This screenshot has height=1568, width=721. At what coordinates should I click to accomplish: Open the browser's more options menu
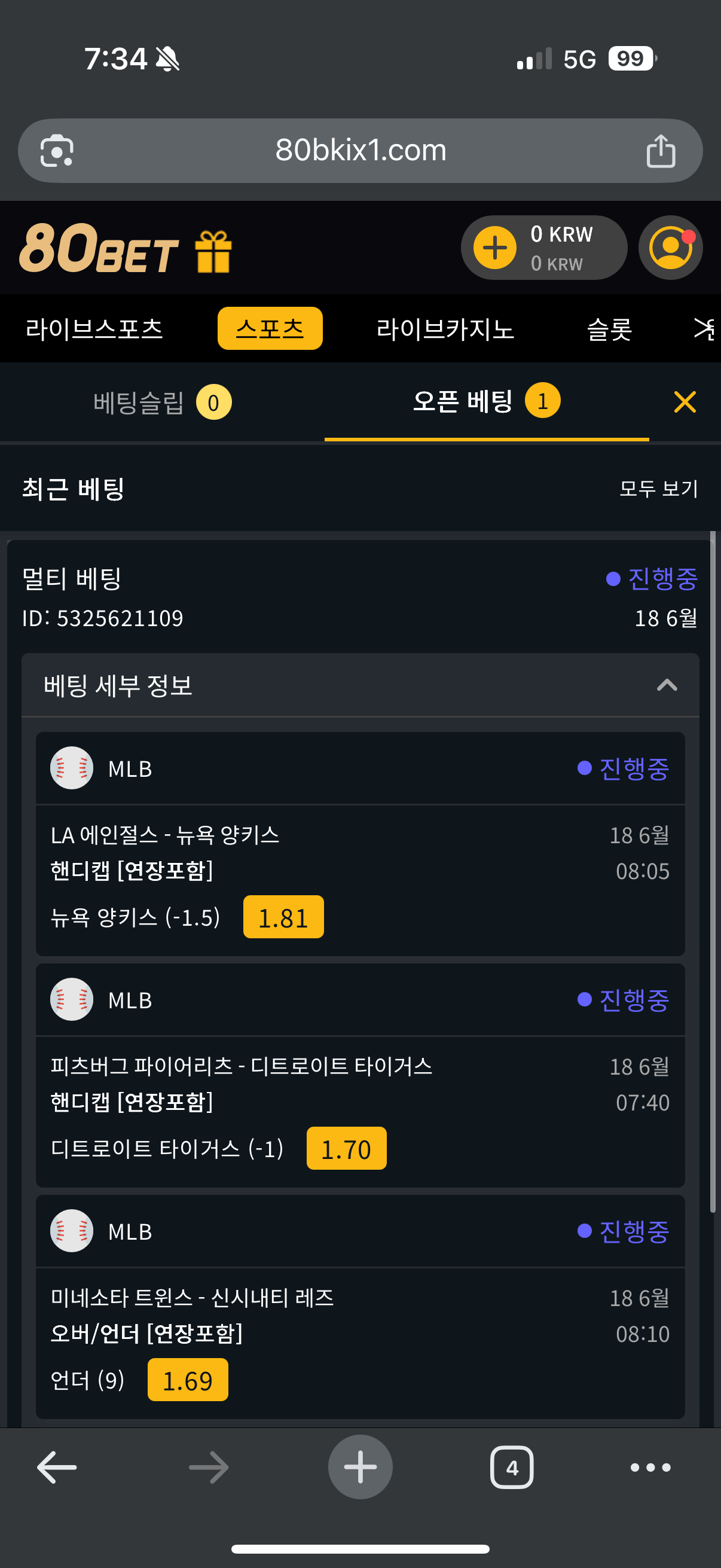[650, 1468]
